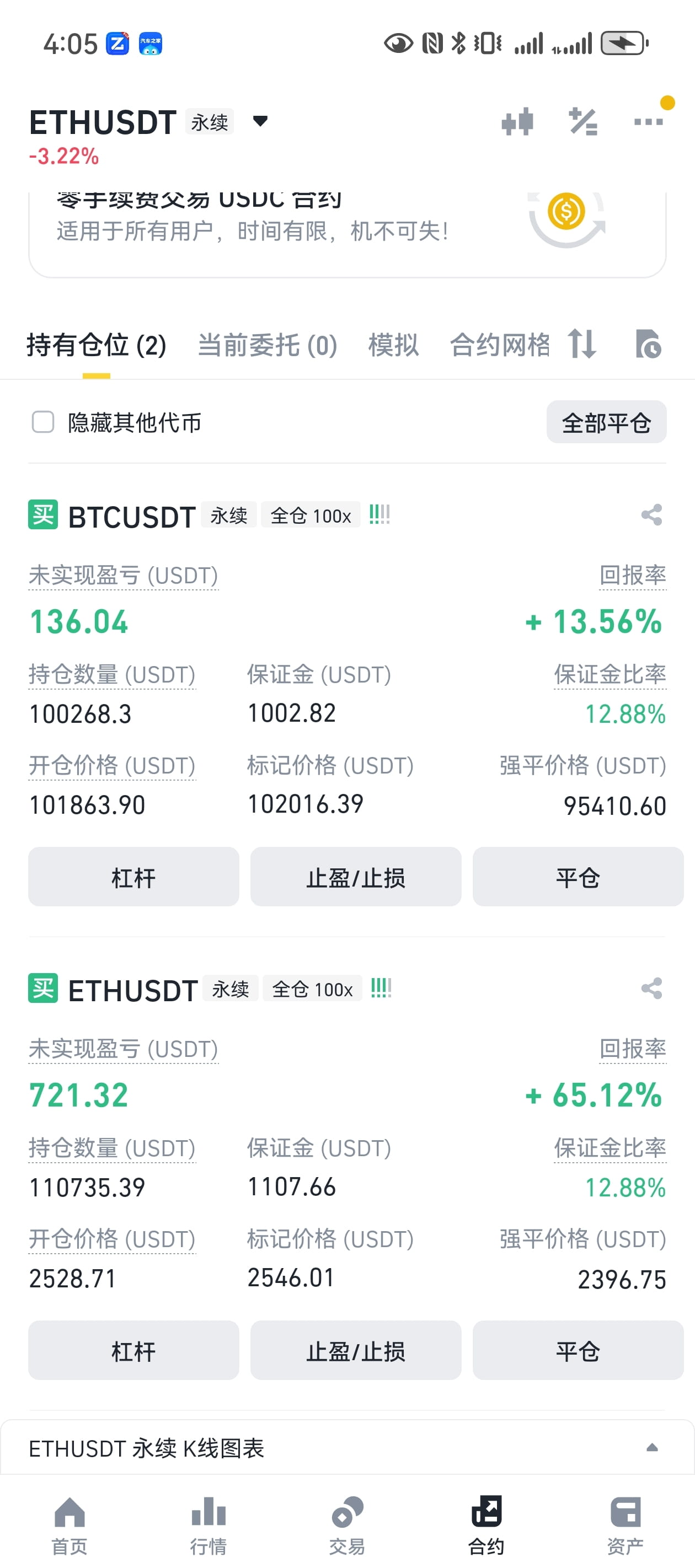Open the three-dot overflow menu

coord(648,122)
